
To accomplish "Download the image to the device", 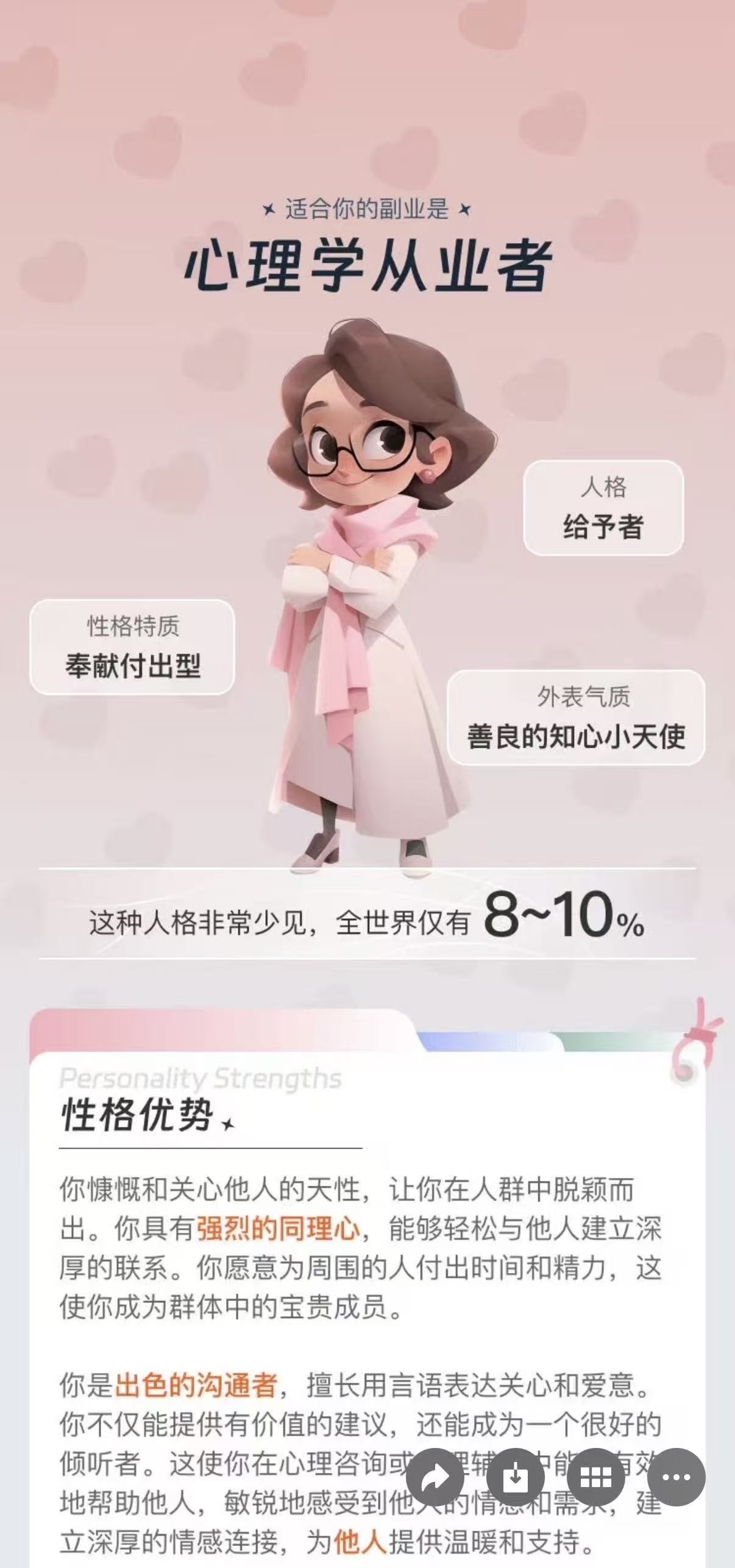I will pos(516,1477).
